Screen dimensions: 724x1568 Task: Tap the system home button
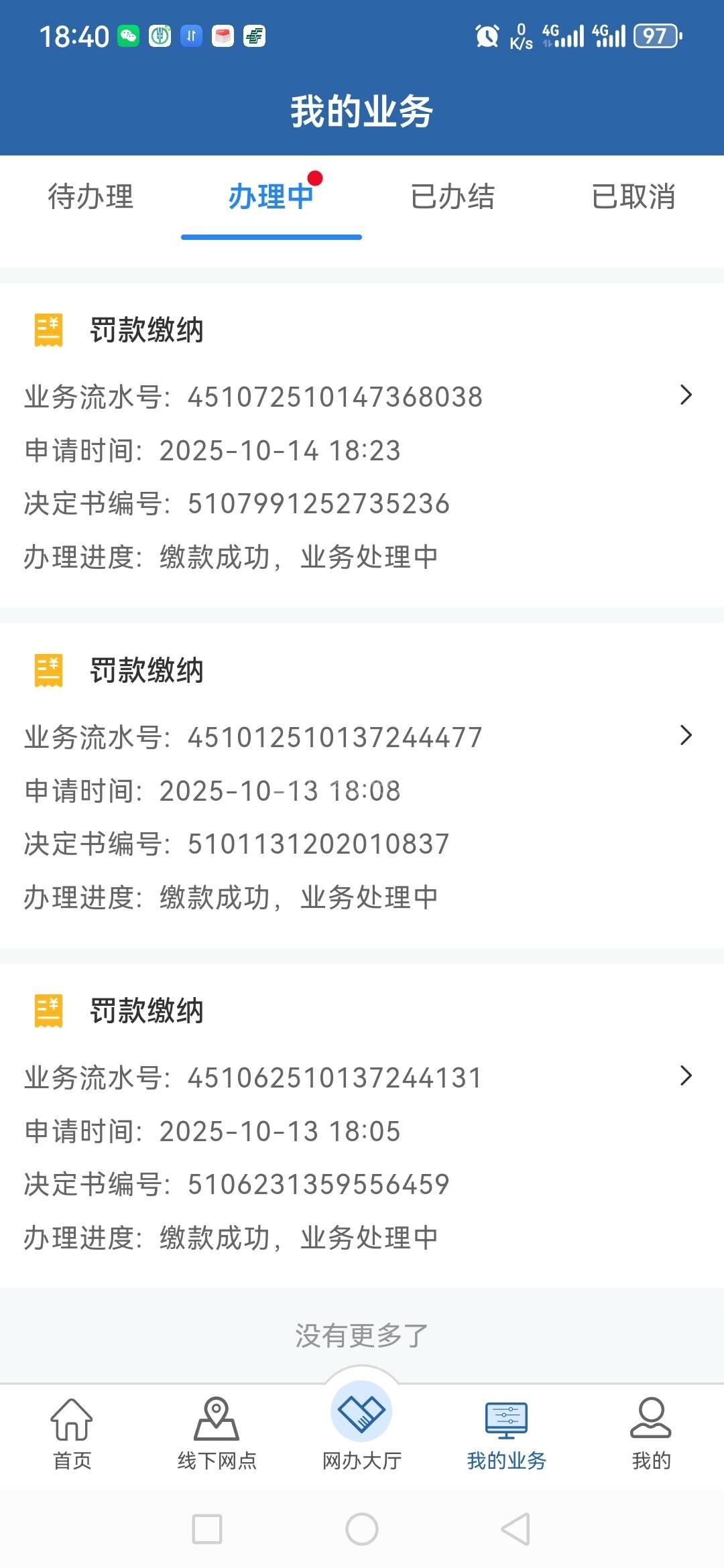tap(362, 1529)
